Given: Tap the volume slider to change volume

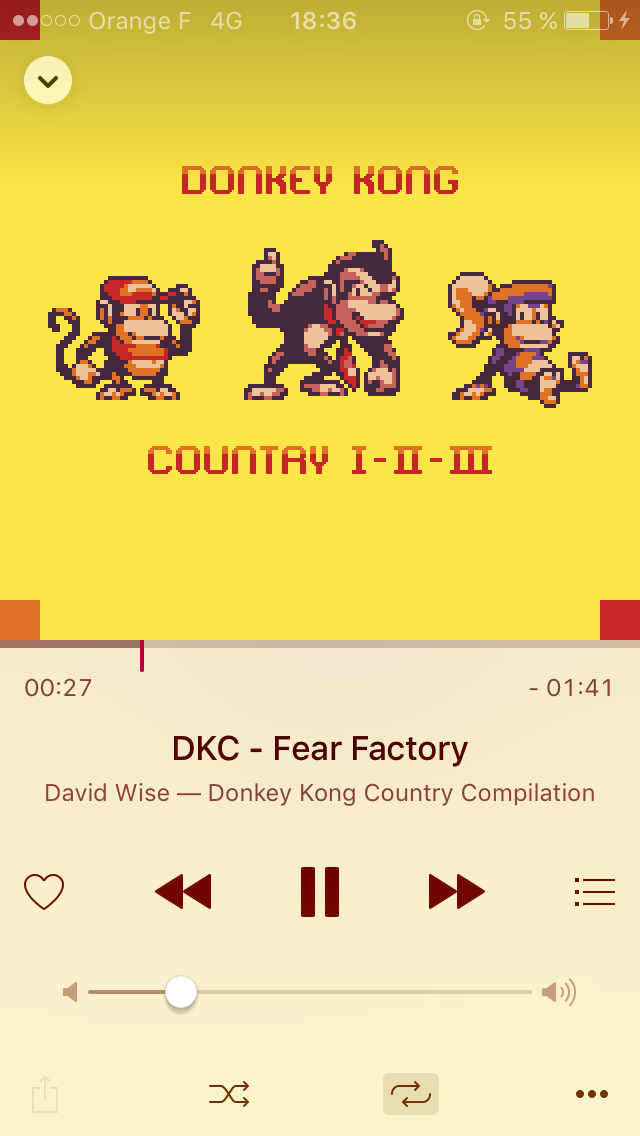Looking at the screenshot, I should click(x=310, y=992).
